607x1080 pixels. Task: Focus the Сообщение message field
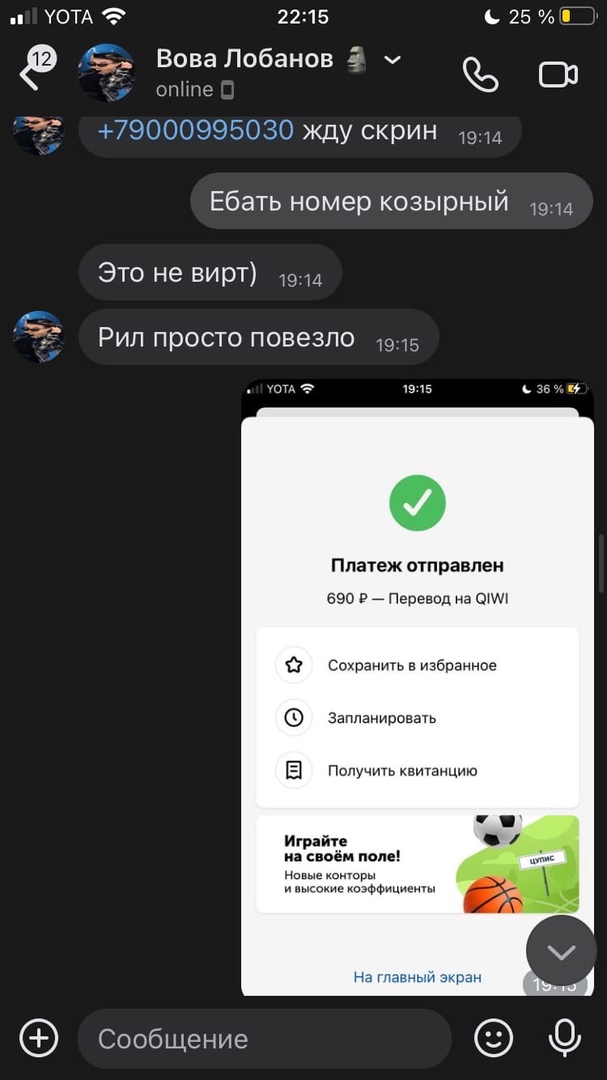tap(264, 1038)
